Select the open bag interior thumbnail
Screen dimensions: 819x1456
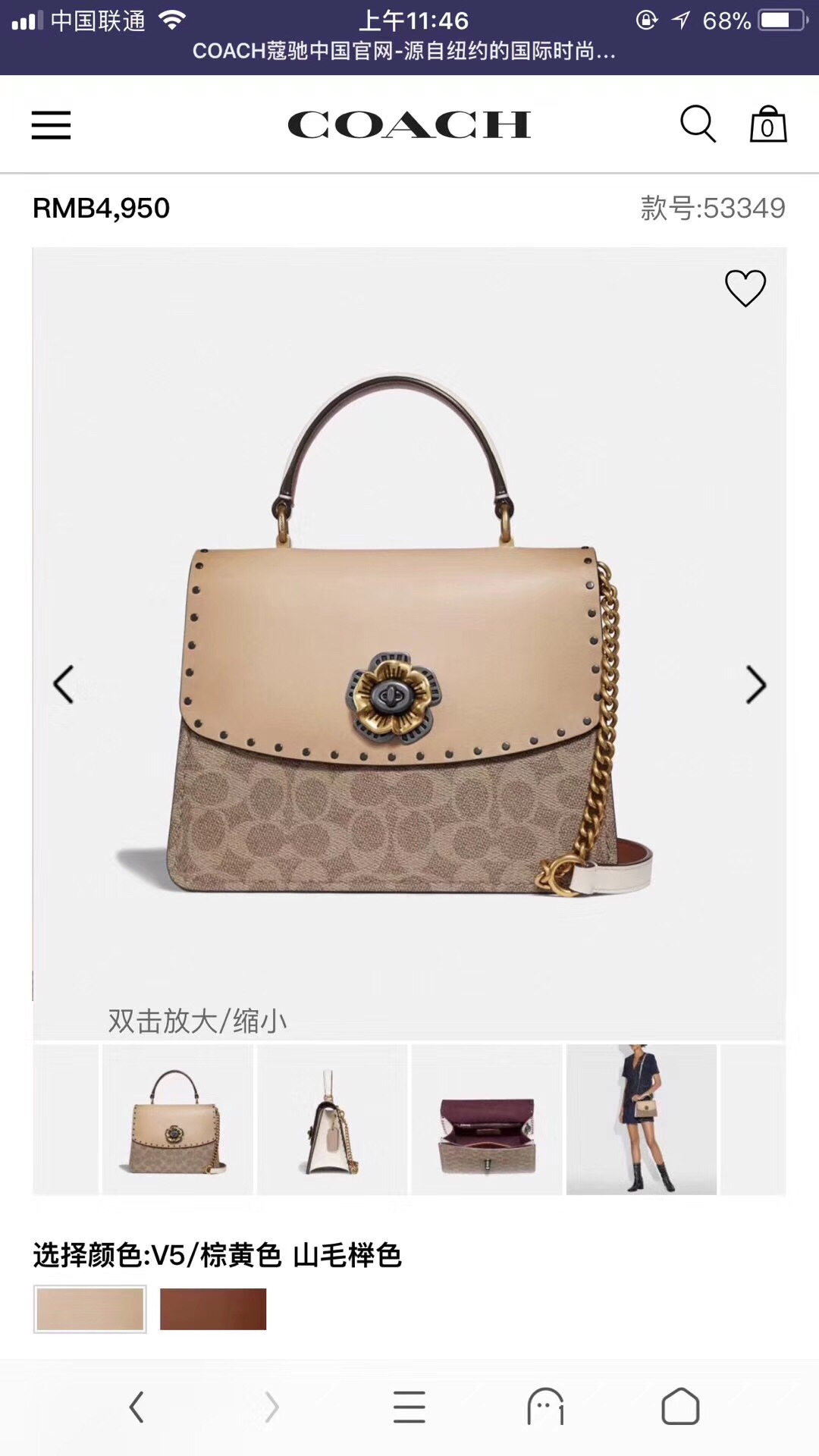pyautogui.click(x=487, y=1119)
